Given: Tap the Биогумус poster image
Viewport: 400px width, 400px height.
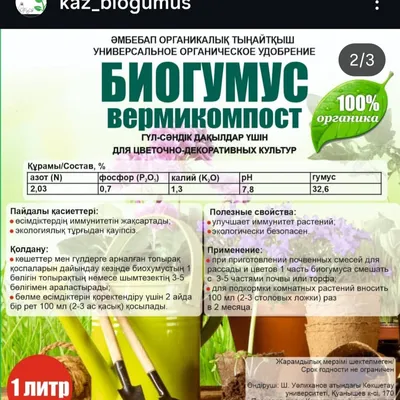Looking at the screenshot, I should tap(200, 214).
